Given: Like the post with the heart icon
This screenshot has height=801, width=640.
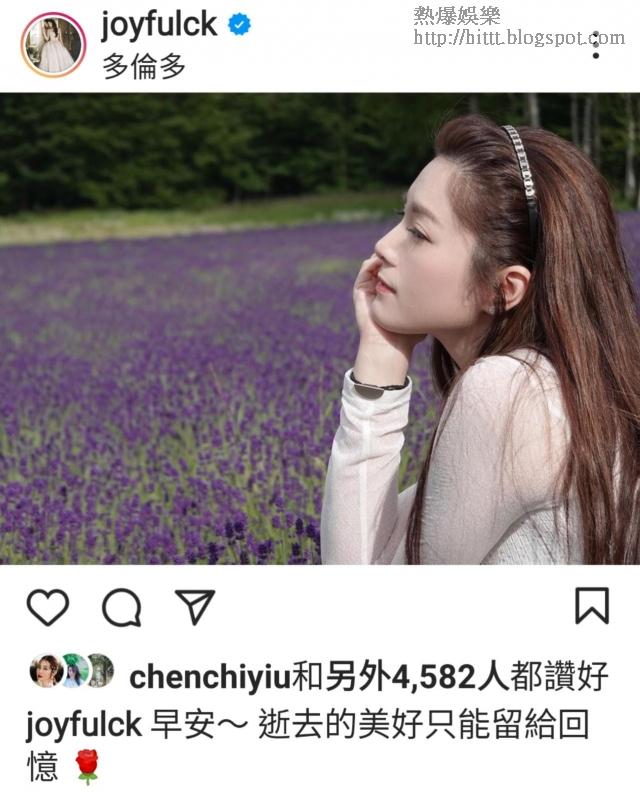Looking at the screenshot, I should click(x=48, y=607).
